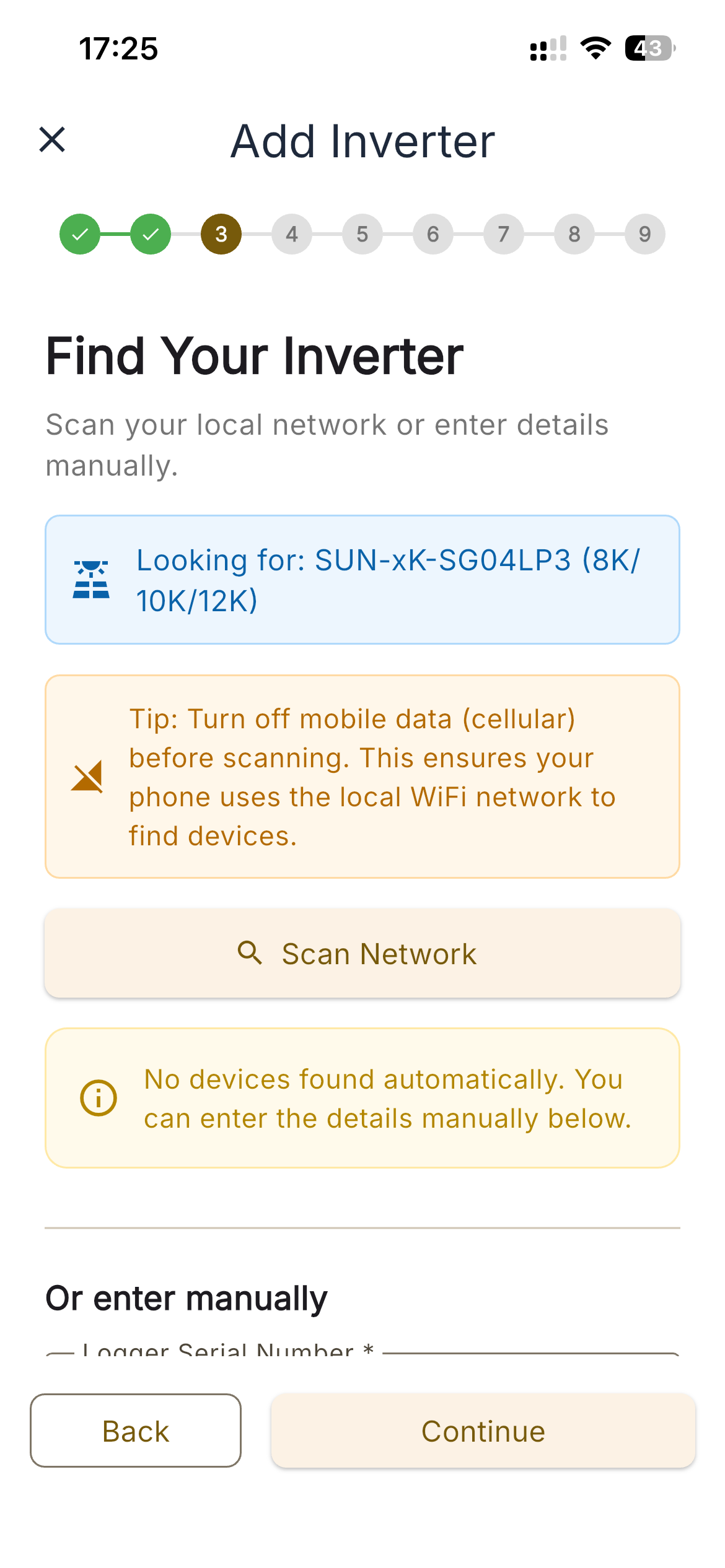Click the Add Inverter title
This screenshot has width=725, height=1568.
(x=362, y=141)
